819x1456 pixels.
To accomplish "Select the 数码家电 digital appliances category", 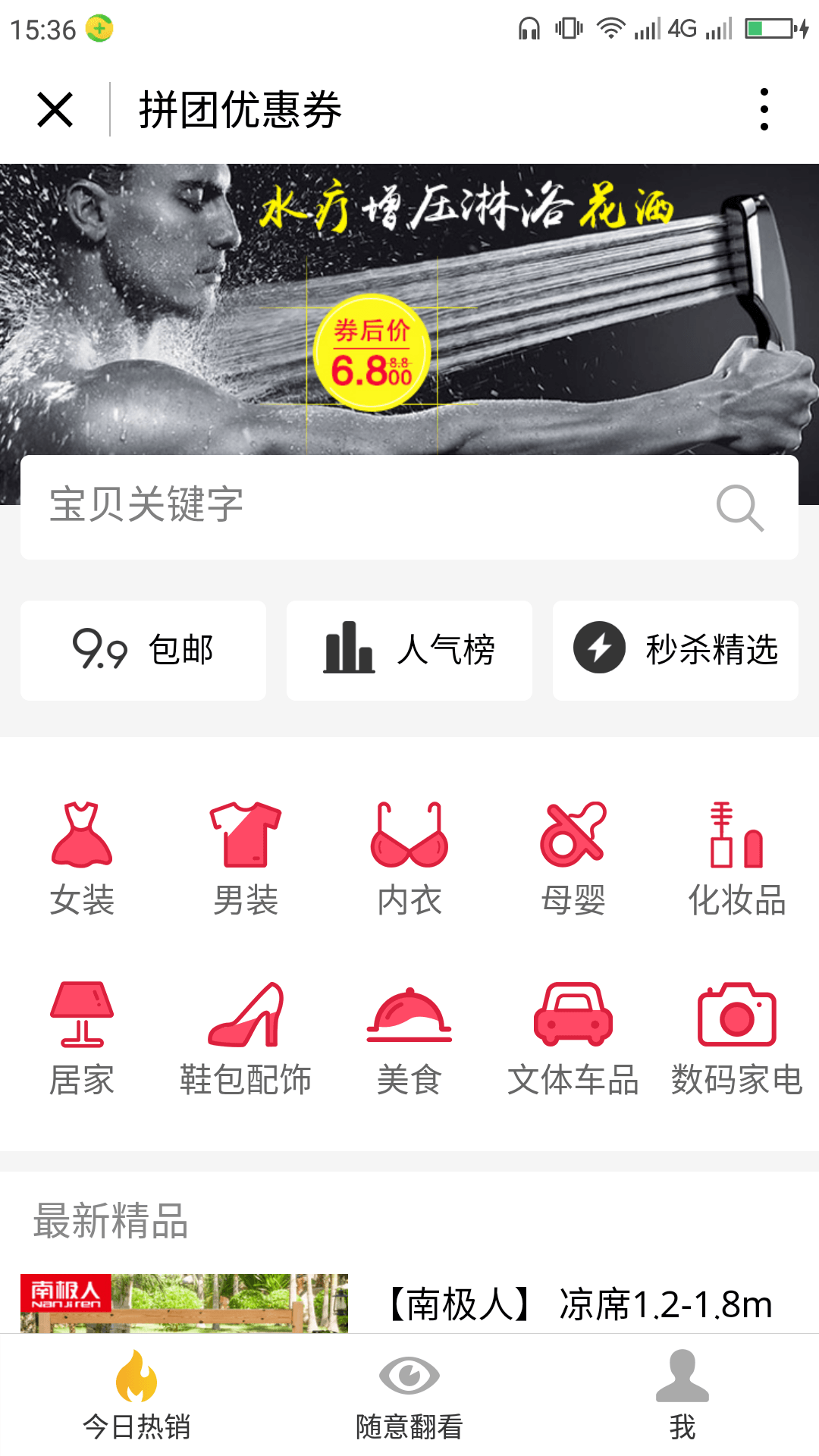I will click(x=736, y=1039).
